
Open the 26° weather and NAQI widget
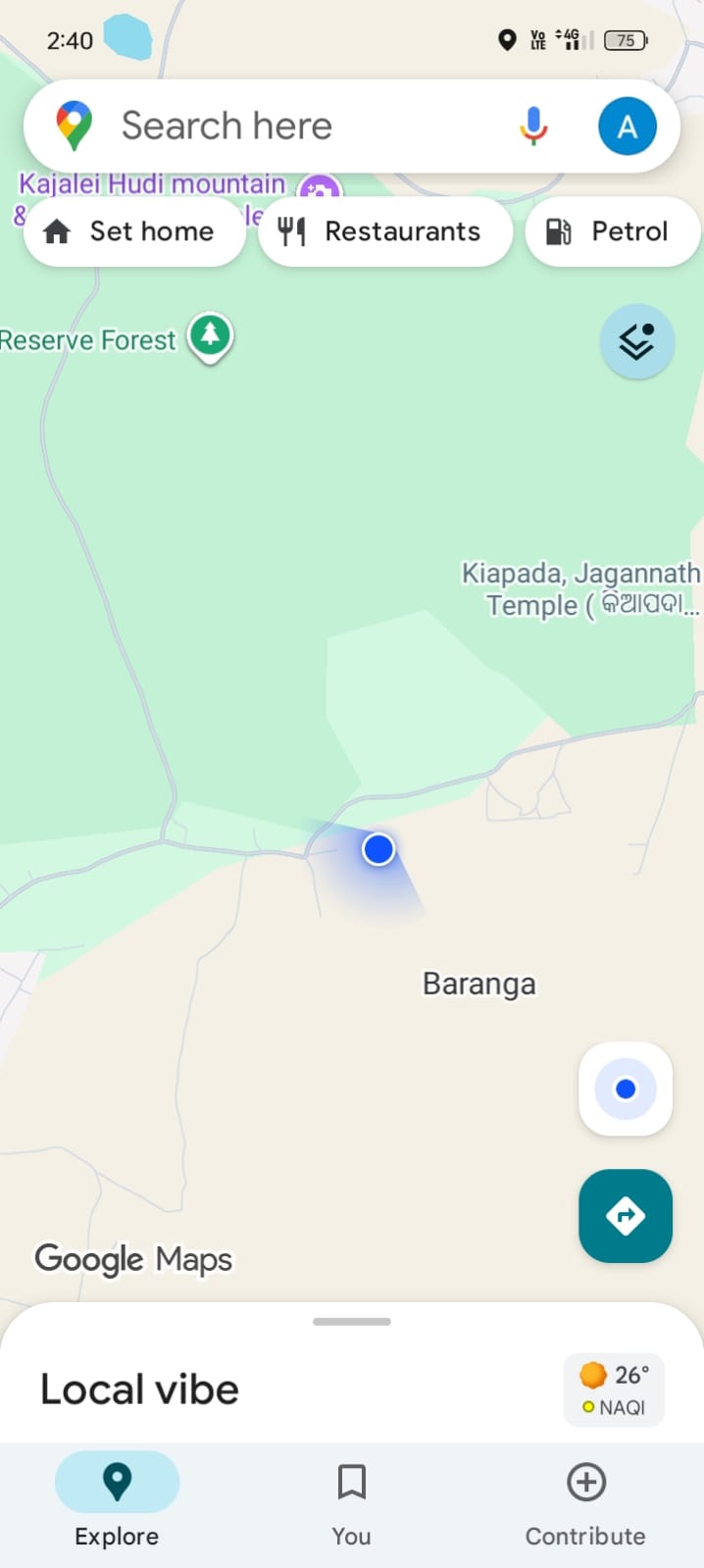[613, 1390]
